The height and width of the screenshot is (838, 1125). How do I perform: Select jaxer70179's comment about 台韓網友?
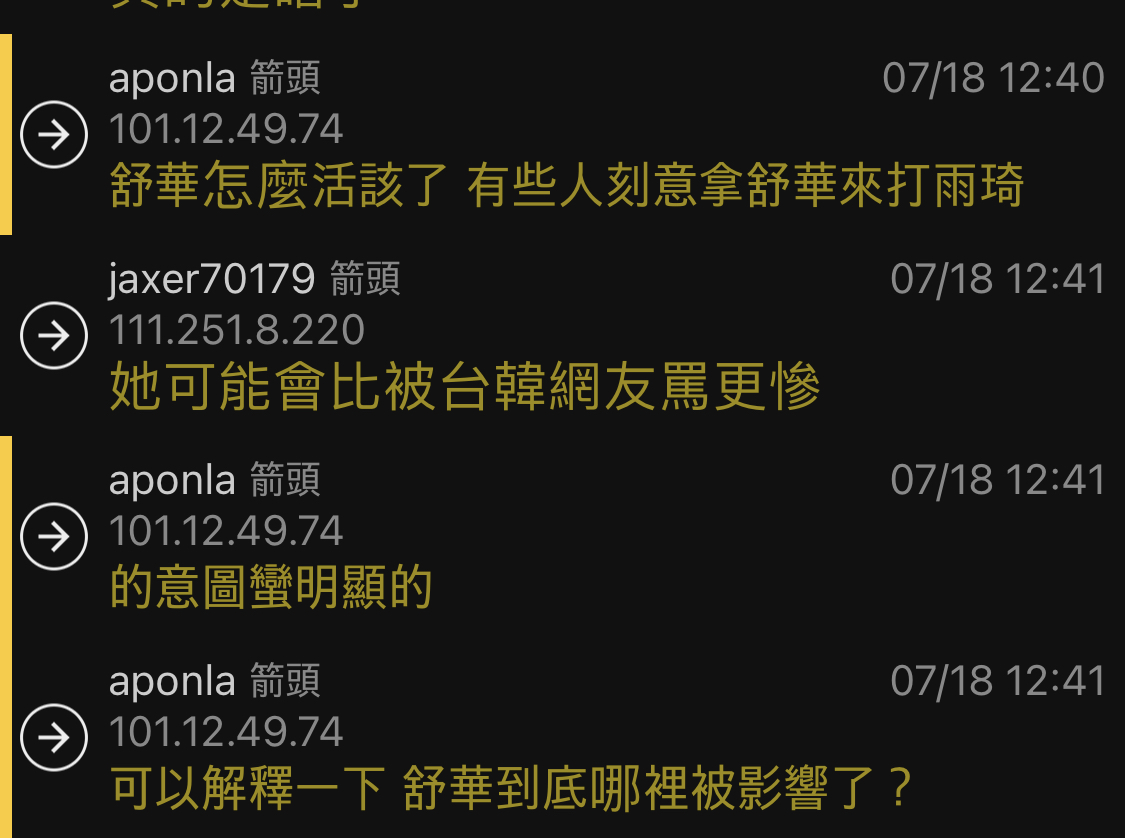pos(464,387)
